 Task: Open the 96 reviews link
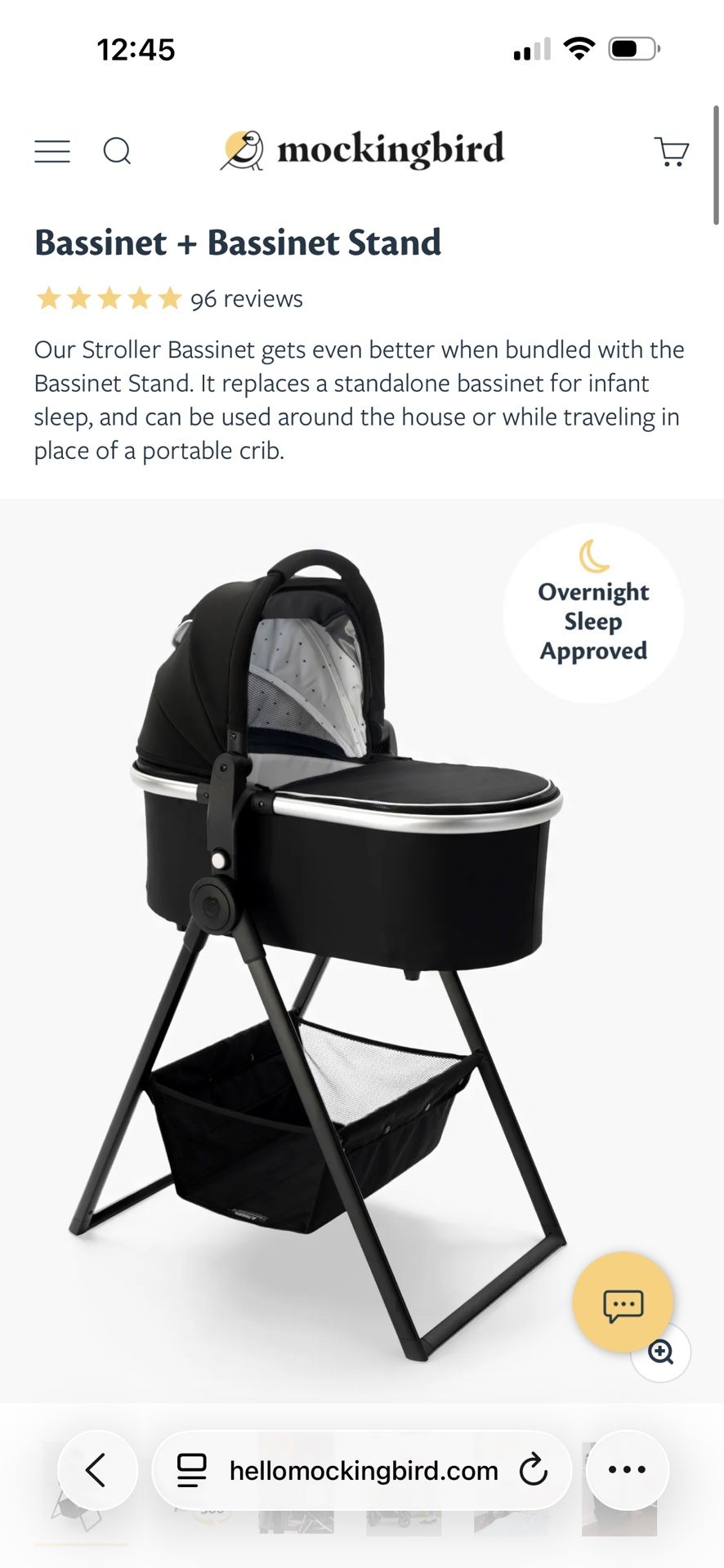(246, 299)
